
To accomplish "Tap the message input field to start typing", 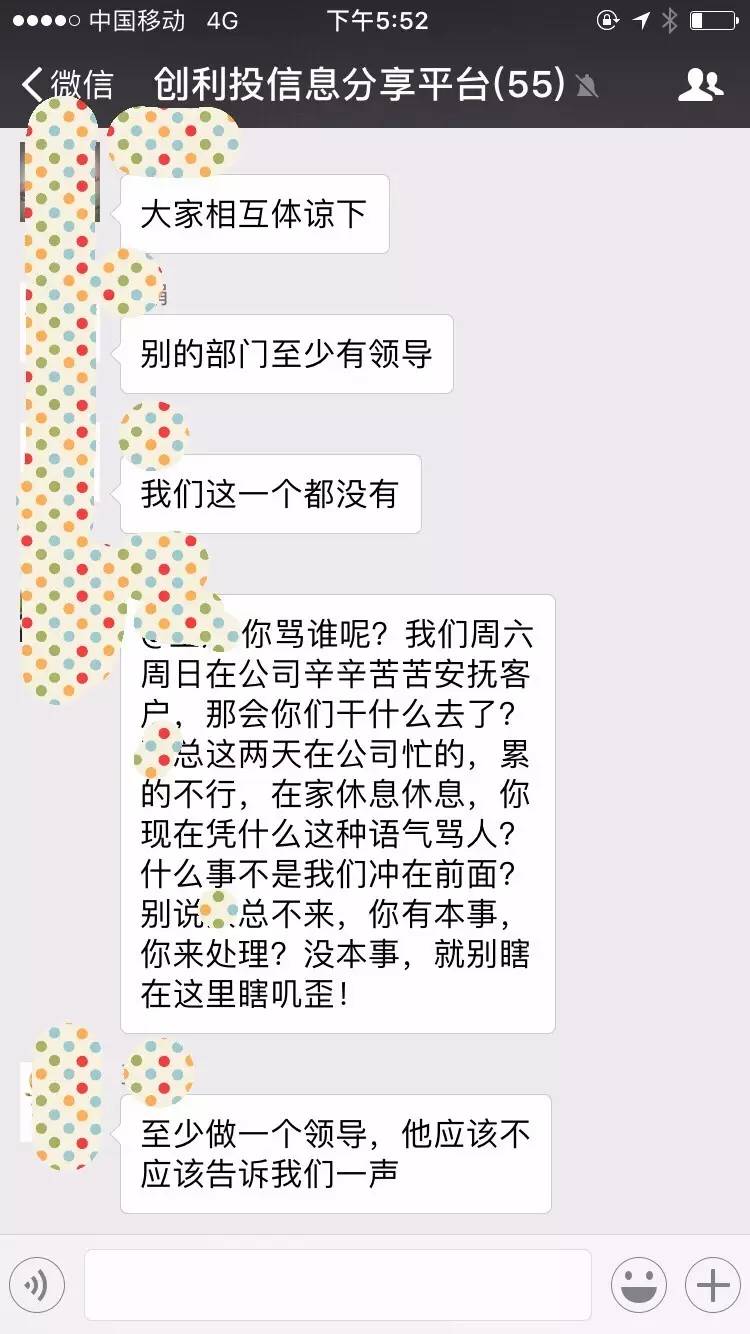I will (x=340, y=1285).
